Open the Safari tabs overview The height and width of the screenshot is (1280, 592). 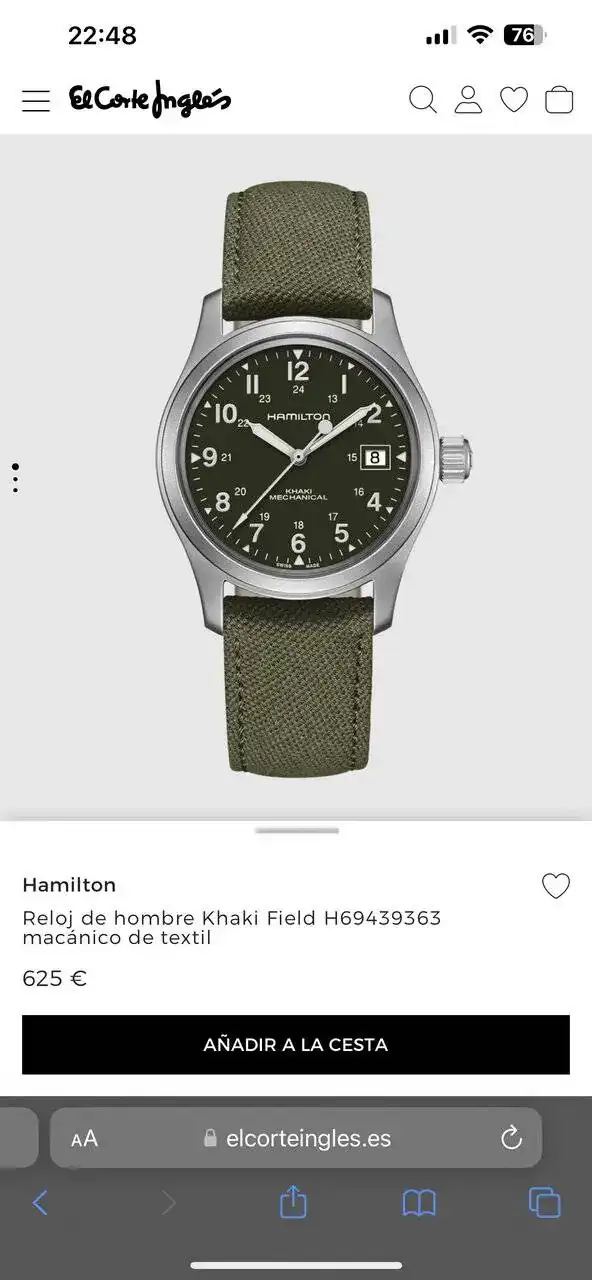[x=545, y=1202]
